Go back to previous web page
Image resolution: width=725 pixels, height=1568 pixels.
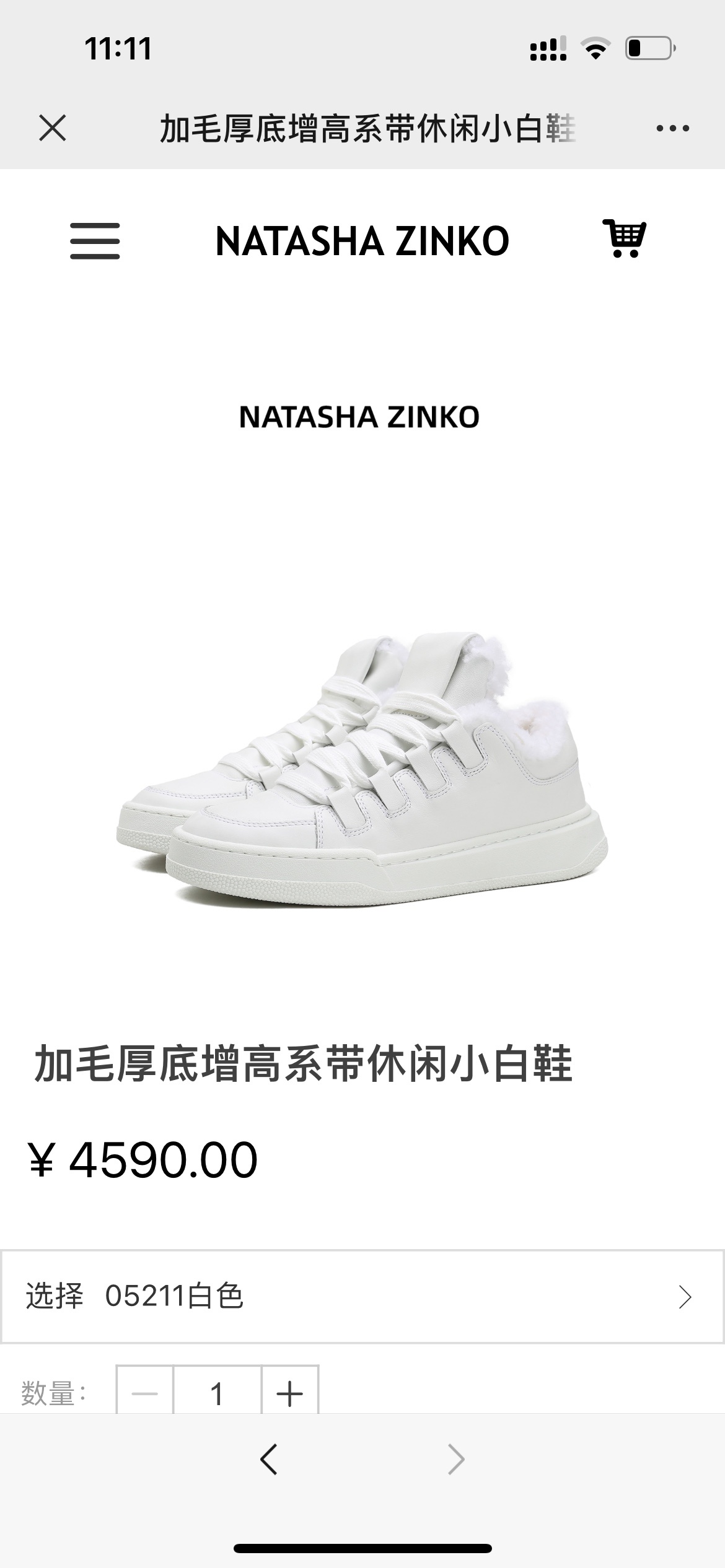point(268,1460)
